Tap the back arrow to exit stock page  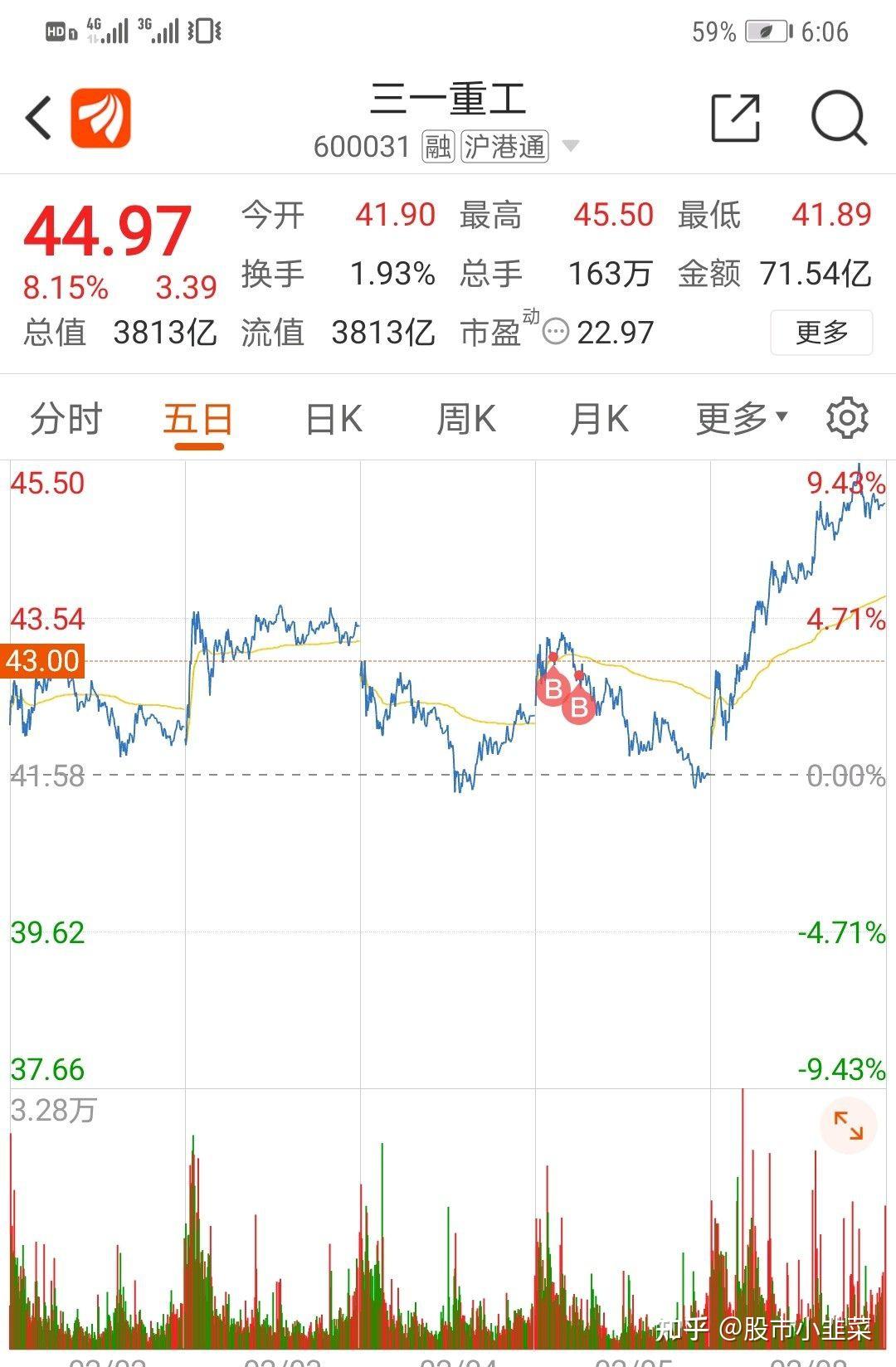point(37,117)
